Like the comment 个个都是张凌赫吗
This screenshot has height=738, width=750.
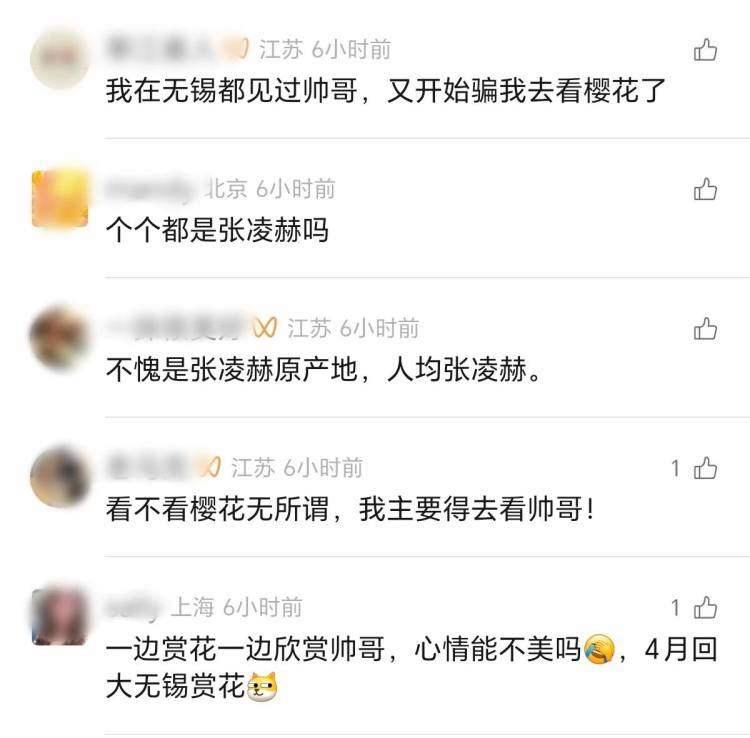(x=706, y=189)
